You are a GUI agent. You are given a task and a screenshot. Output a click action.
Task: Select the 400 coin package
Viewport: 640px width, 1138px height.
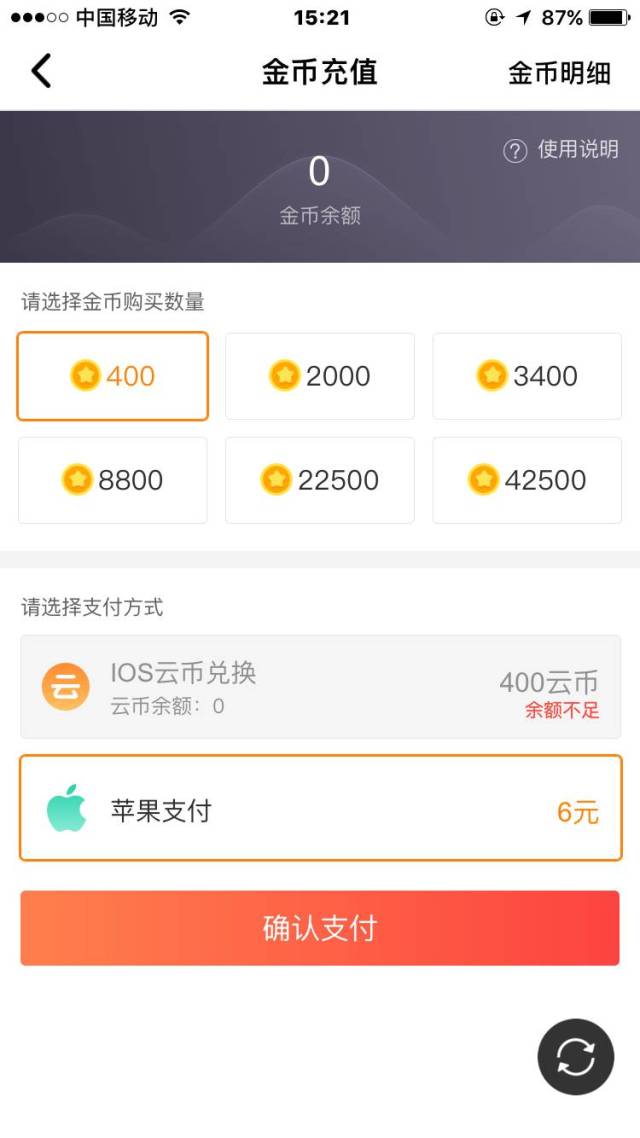pyautogui.click(x=112, y=376)
